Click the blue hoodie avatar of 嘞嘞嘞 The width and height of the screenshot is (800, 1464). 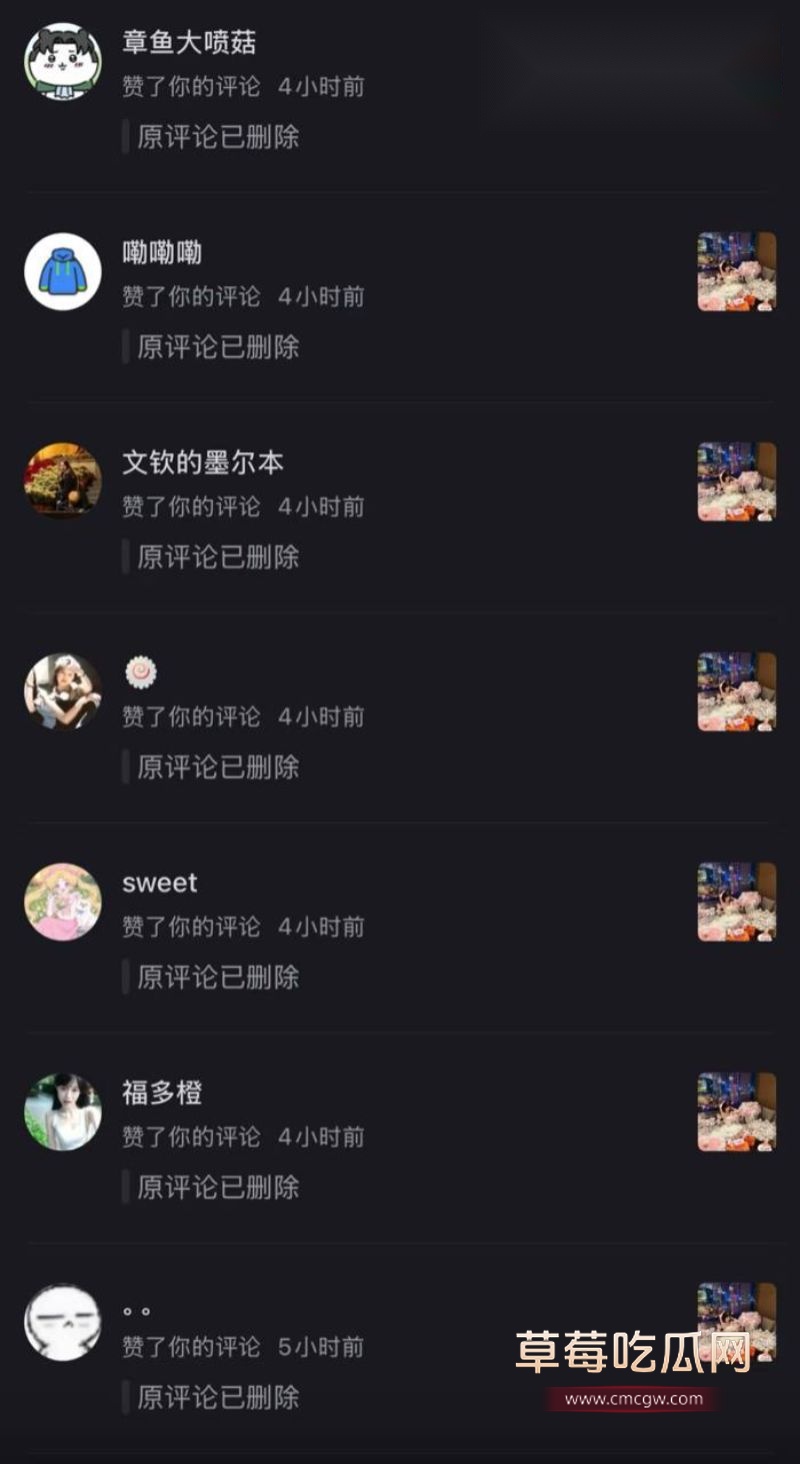62,272
